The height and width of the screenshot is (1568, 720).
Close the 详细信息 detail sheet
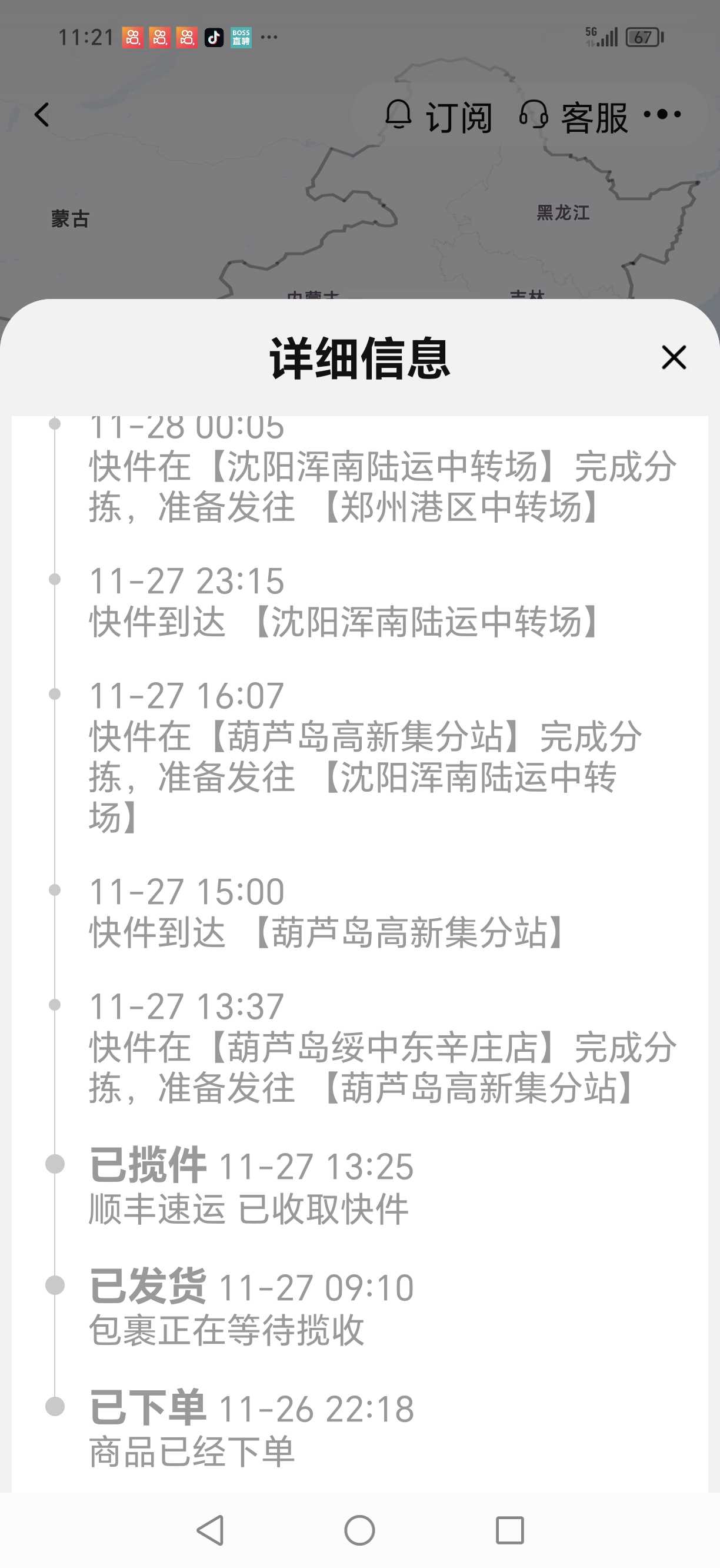673,357
